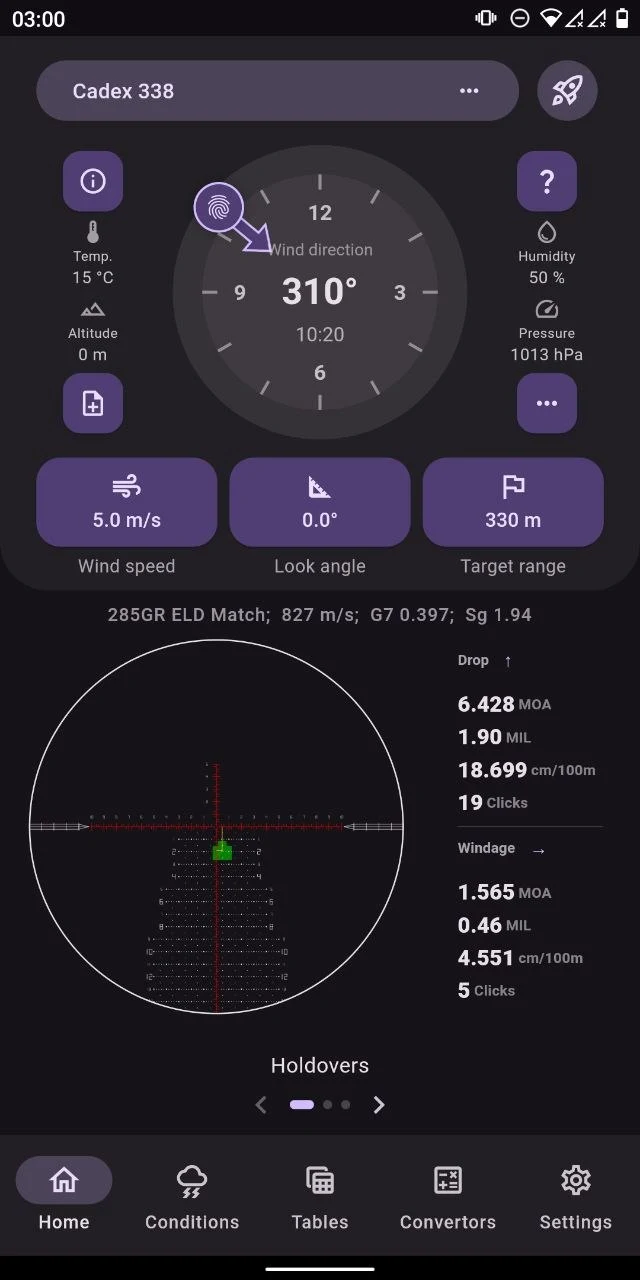Go to the next Holdovers page
Image resolution: width=640 pixels, height=1280 pixels.
379,1105
